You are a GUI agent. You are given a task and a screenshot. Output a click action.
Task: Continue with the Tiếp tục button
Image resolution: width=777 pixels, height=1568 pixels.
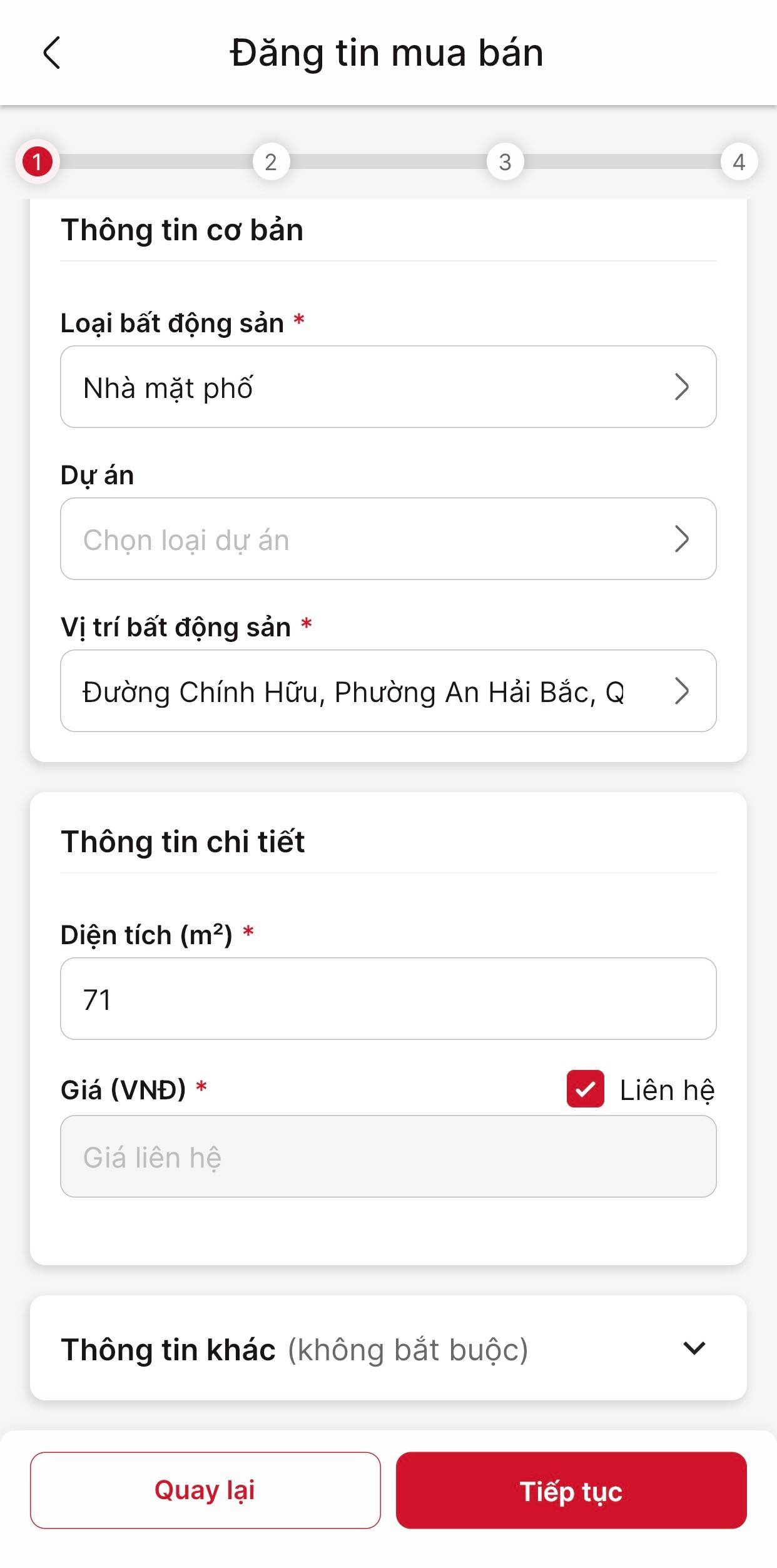tap(571, 1490)
